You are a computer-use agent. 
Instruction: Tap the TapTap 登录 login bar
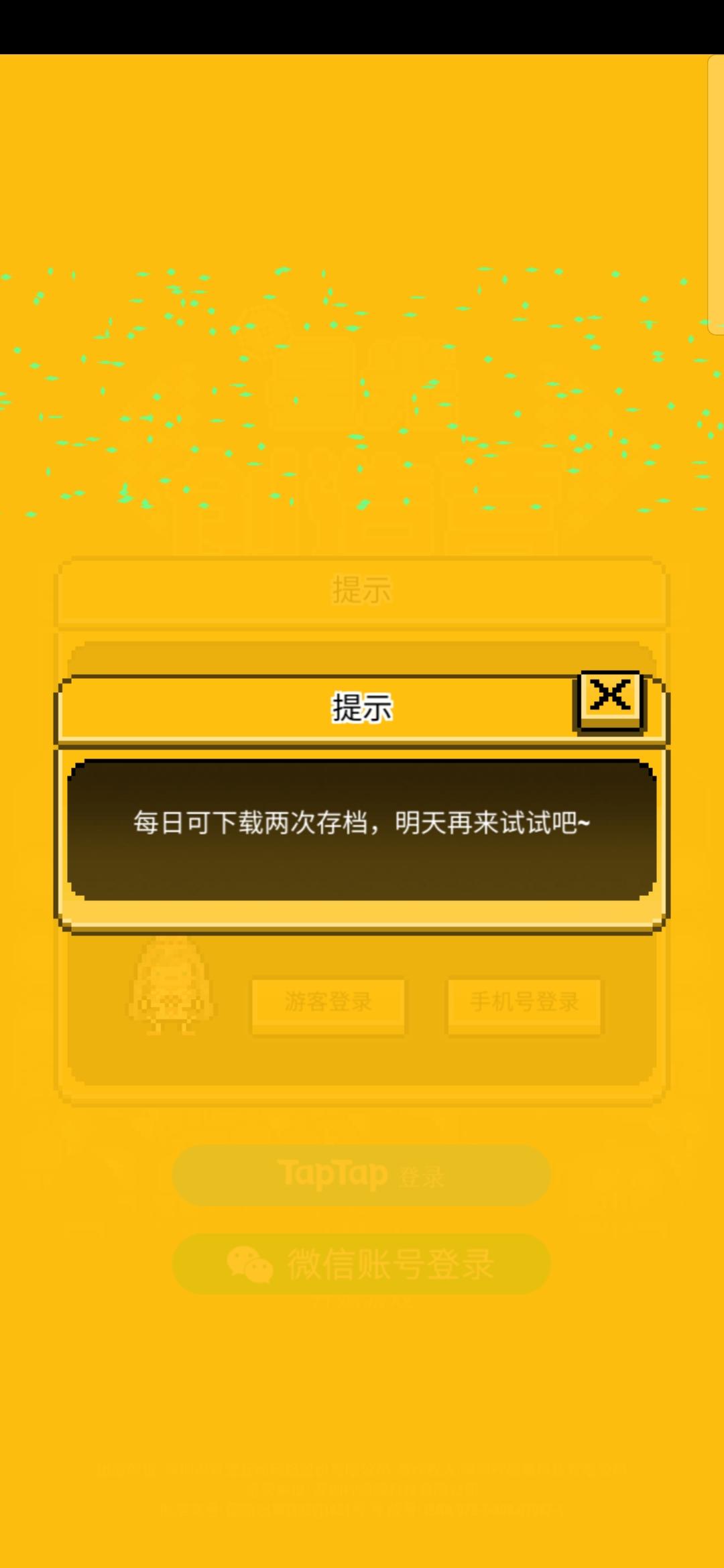pos(361,1174)
